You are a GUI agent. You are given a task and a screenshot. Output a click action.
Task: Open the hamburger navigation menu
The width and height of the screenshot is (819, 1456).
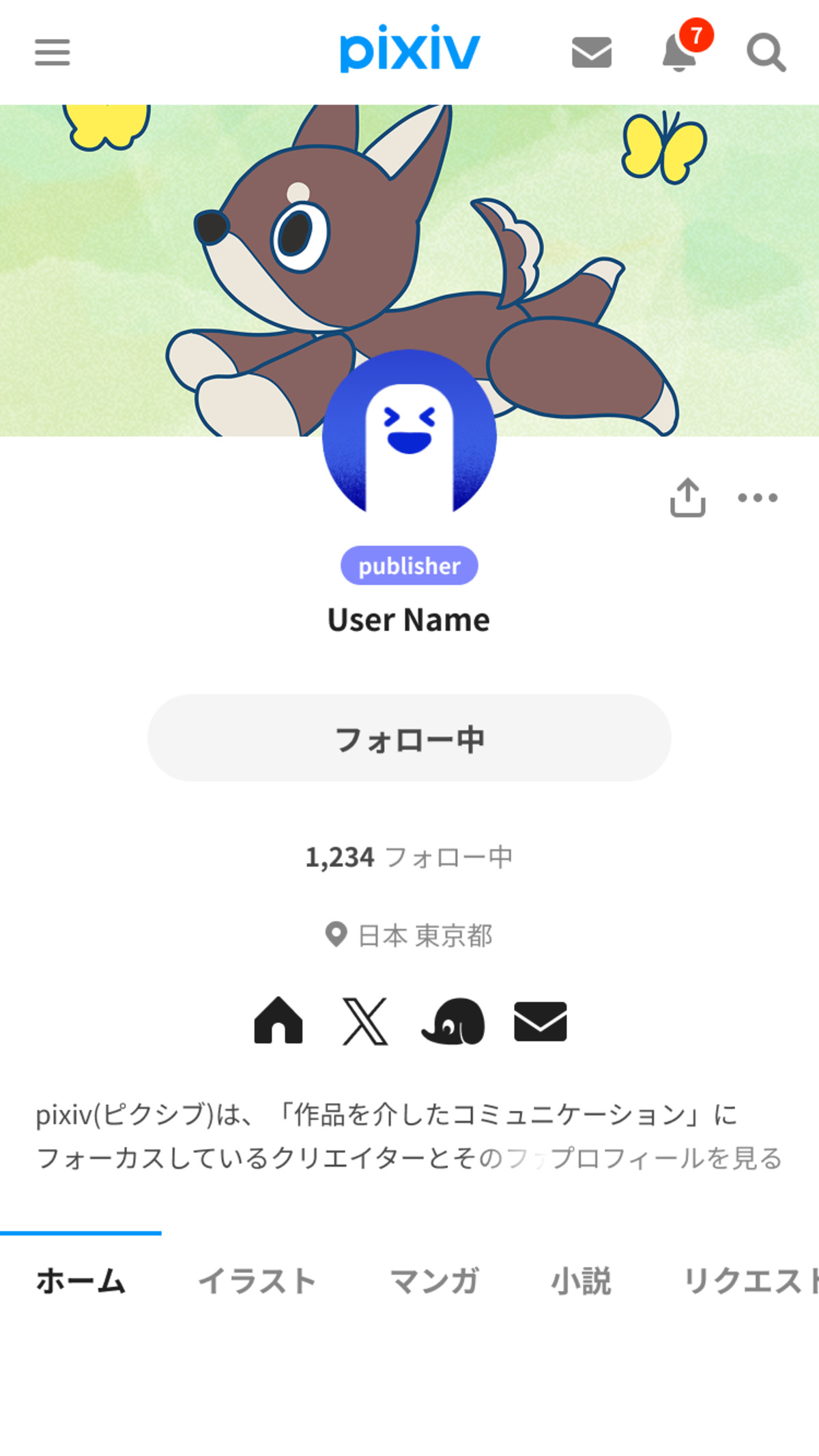tap(53, 53)
